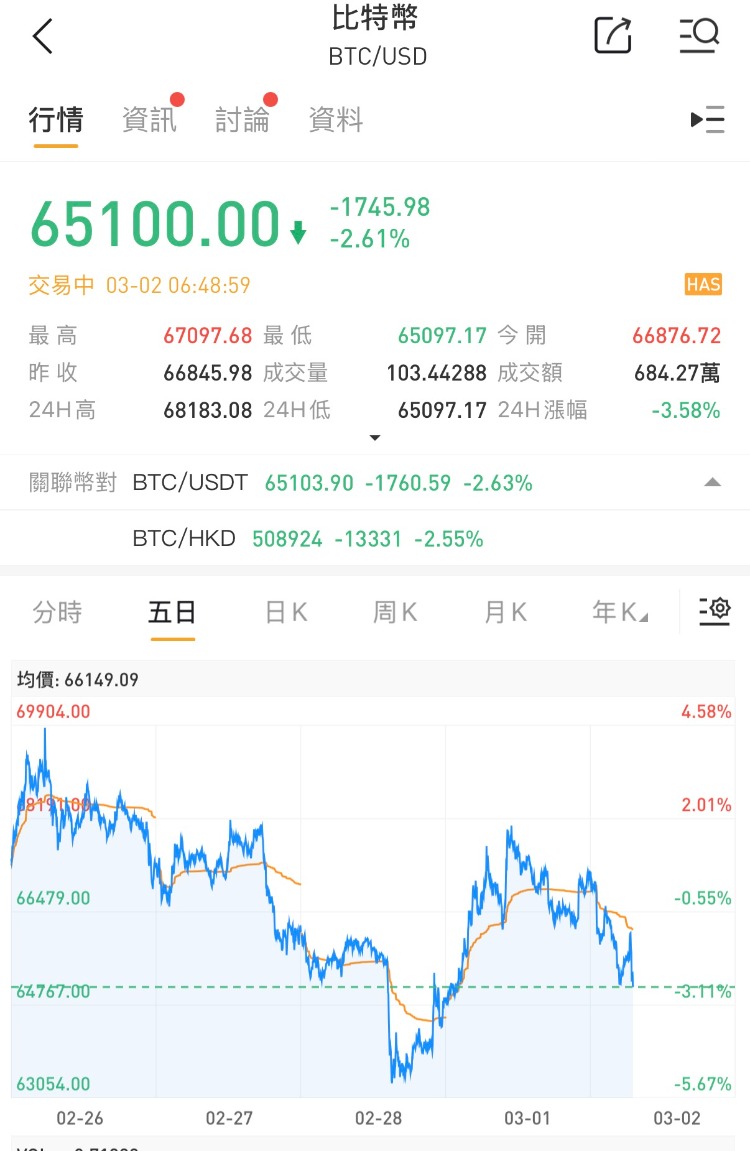Open the BTC/HKD related pair
This screenshot has height=1151, width=750.
point(308,539)
